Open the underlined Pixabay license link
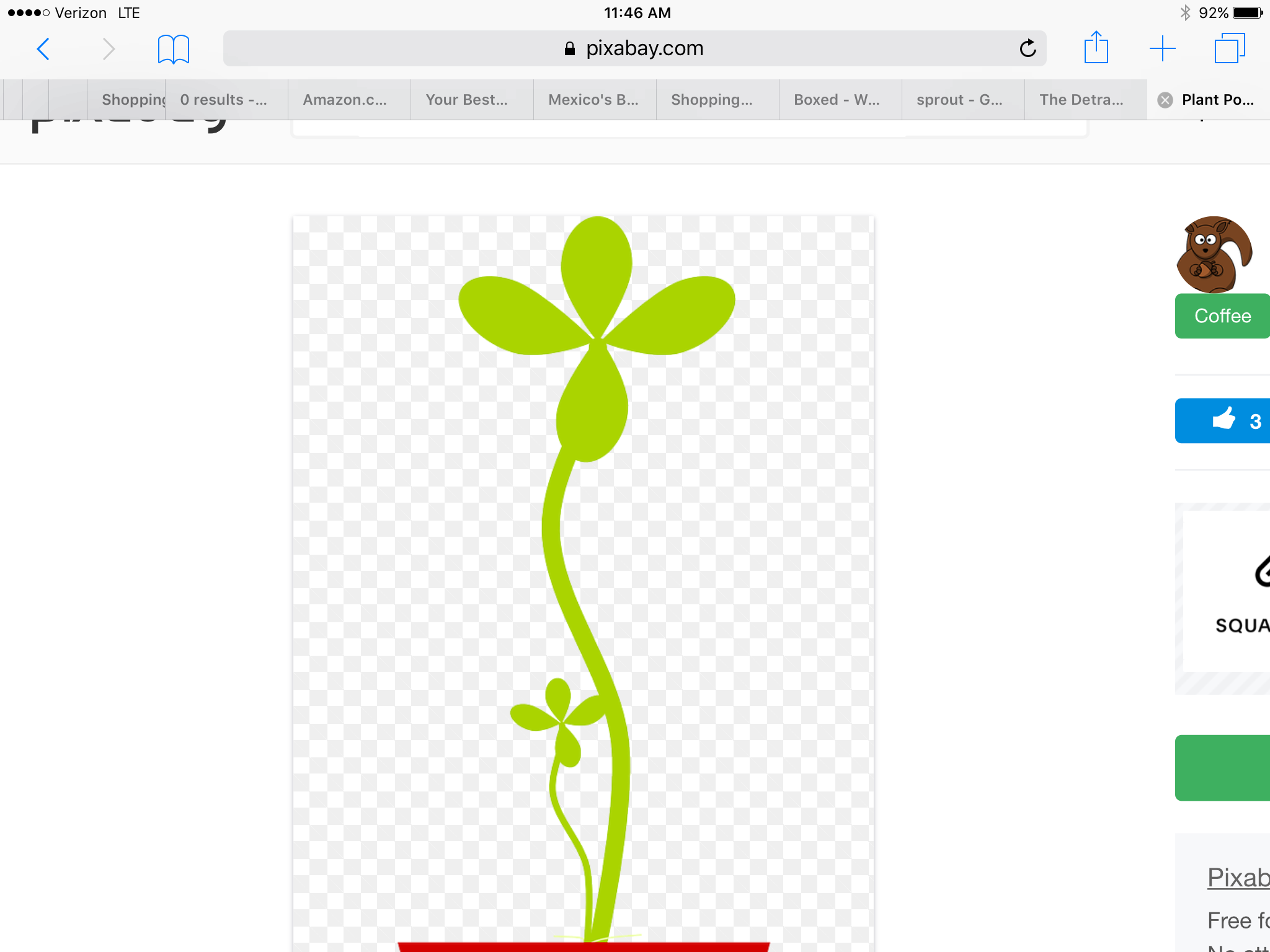This screenshot has width=1270, height=952. tap(1238, 878)
